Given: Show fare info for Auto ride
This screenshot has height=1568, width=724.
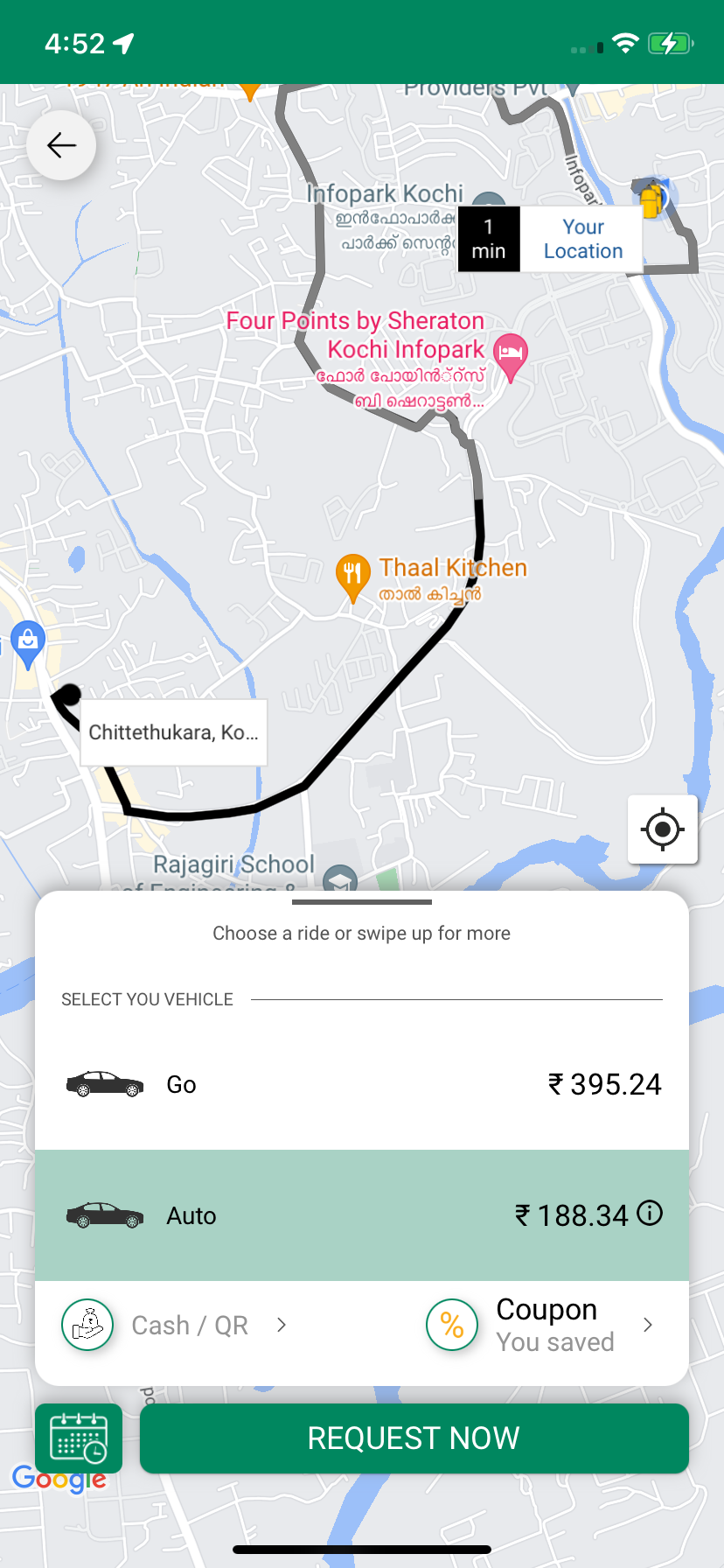Looking at the screenshot, I should 650,1213.
